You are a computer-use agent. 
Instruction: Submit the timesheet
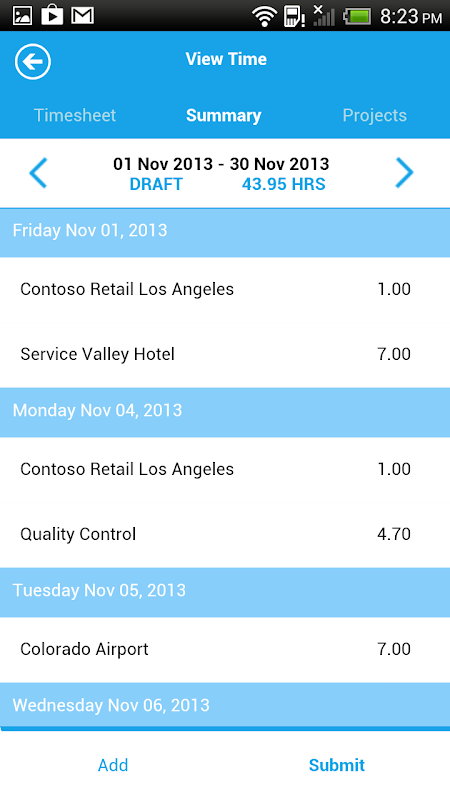(x=337, y=765)
